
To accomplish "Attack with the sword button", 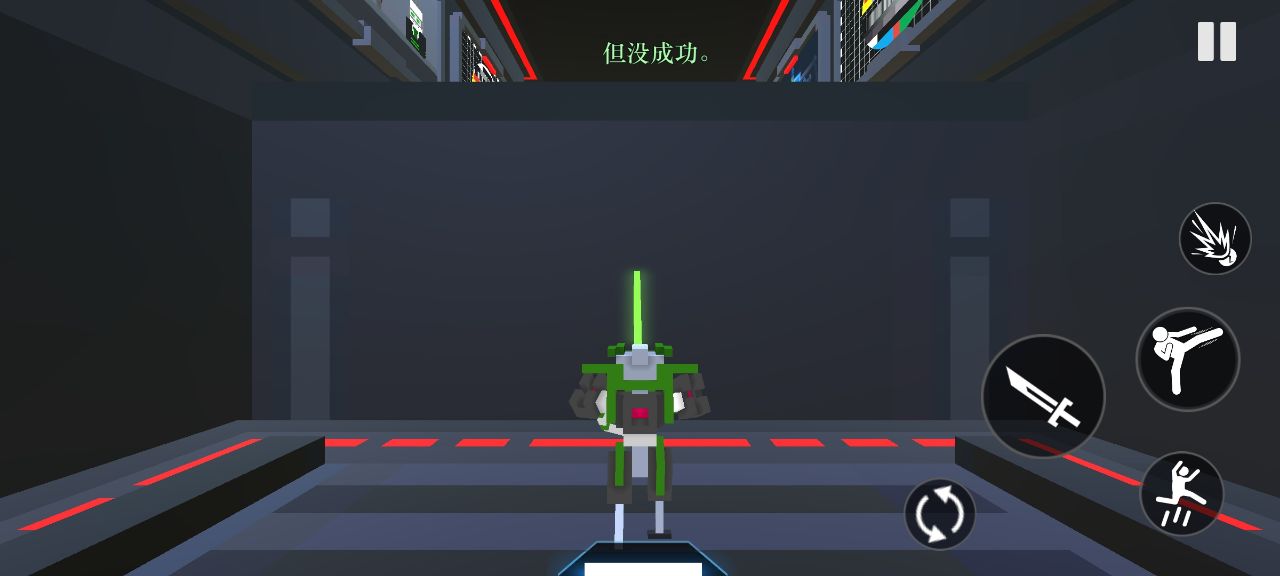I will coord(1043,397).
